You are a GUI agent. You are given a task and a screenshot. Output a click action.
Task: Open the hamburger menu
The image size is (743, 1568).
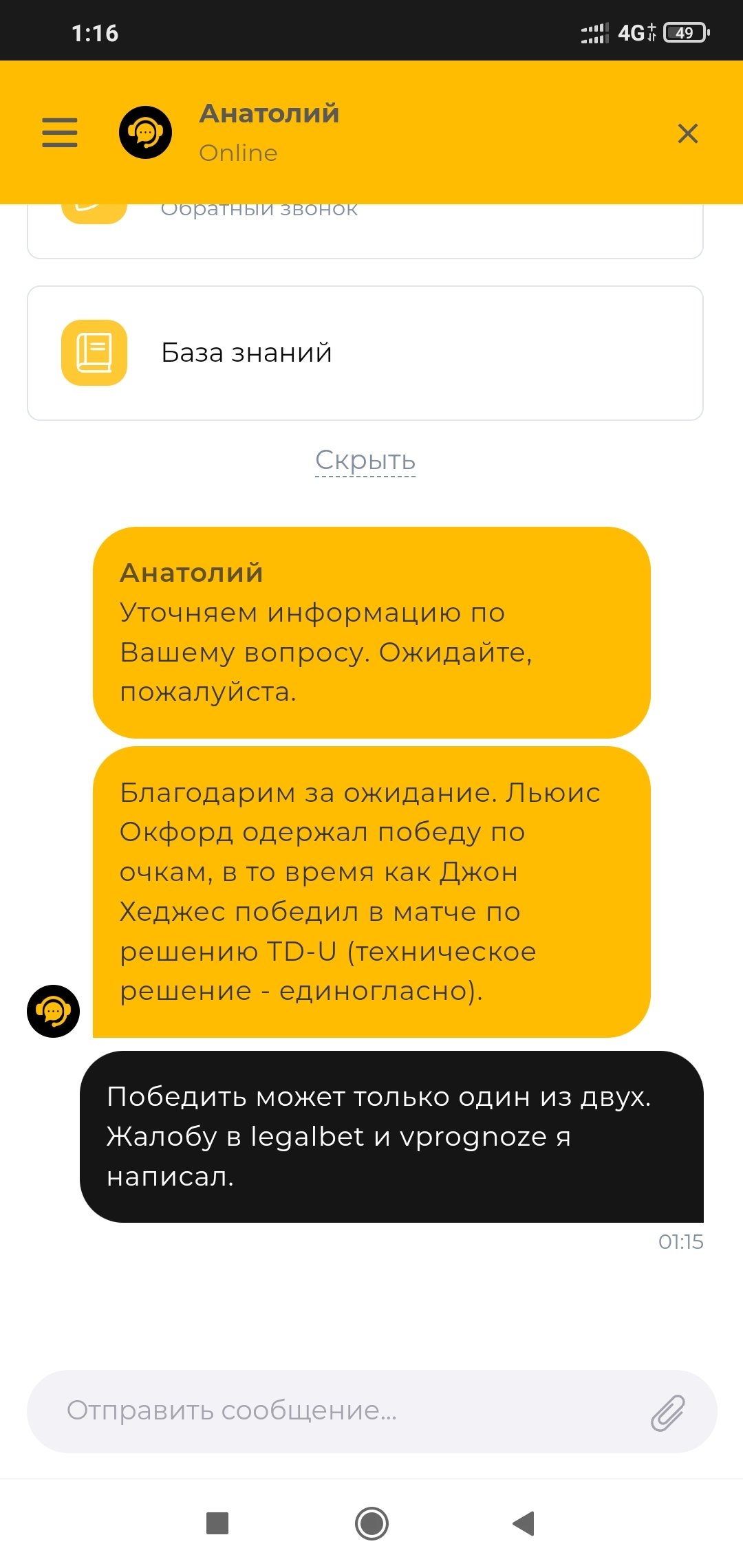60,132
